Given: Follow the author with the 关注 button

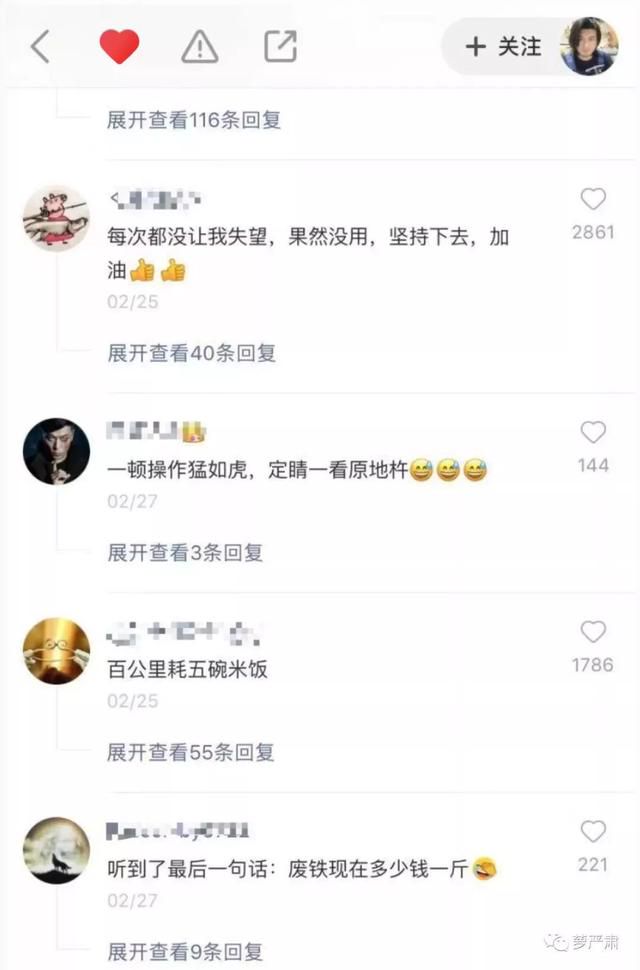Looking at the screenshot, I should tap(504, 46).
